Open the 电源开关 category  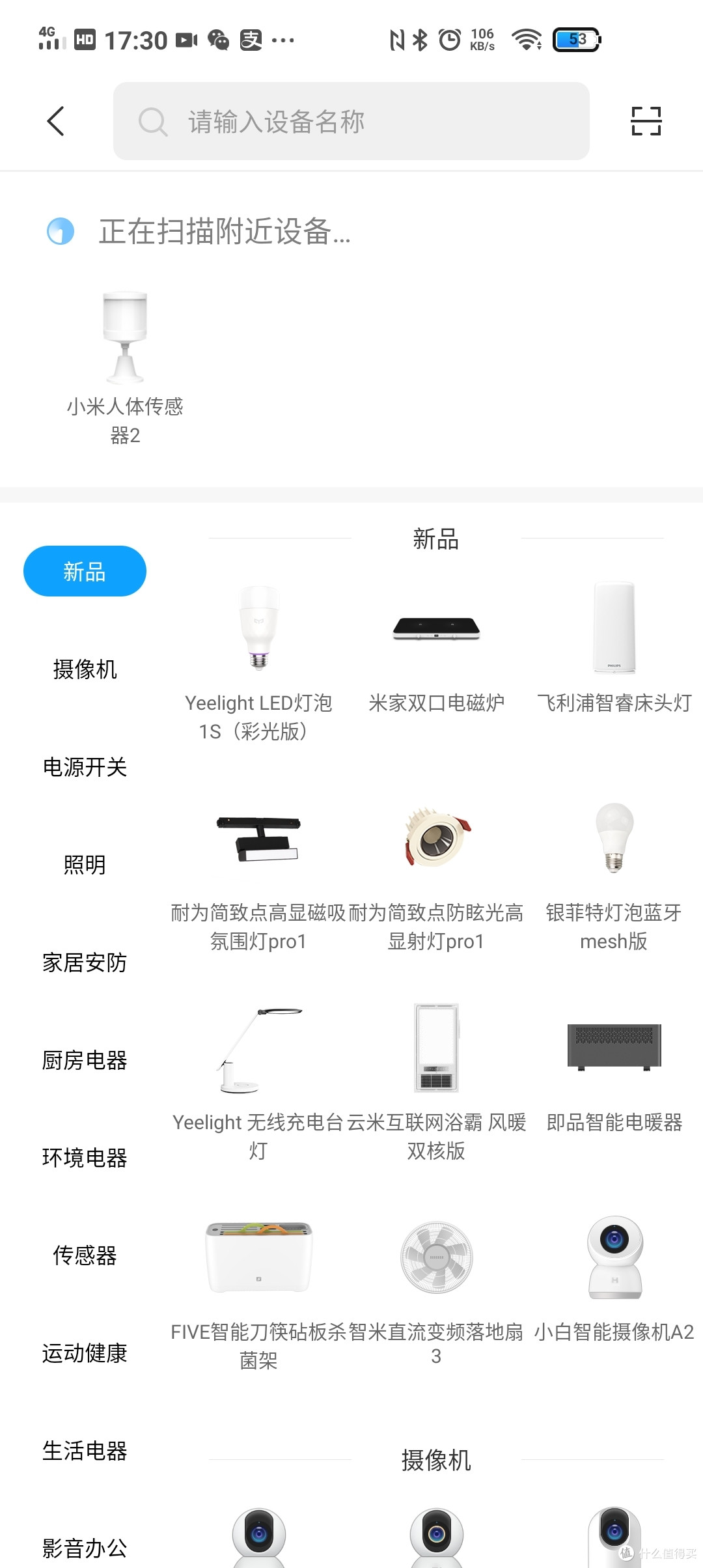point(85,767)
